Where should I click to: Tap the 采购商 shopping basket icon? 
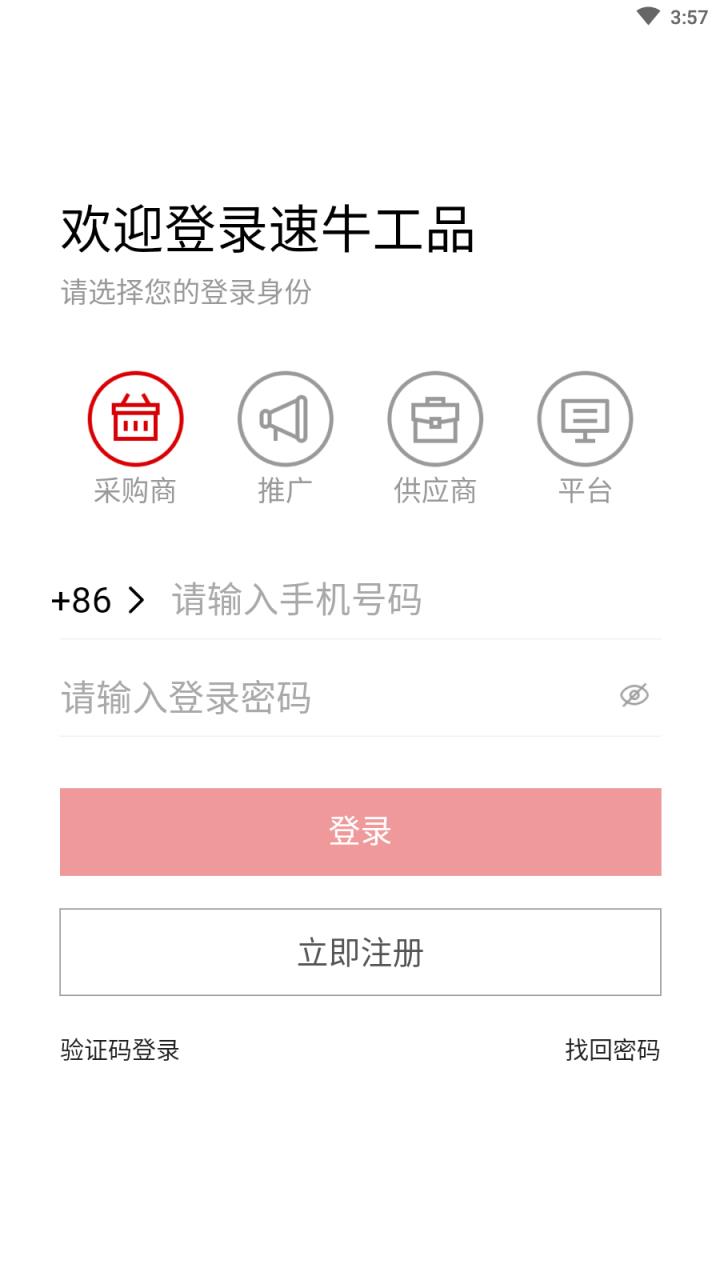point(135,418)
